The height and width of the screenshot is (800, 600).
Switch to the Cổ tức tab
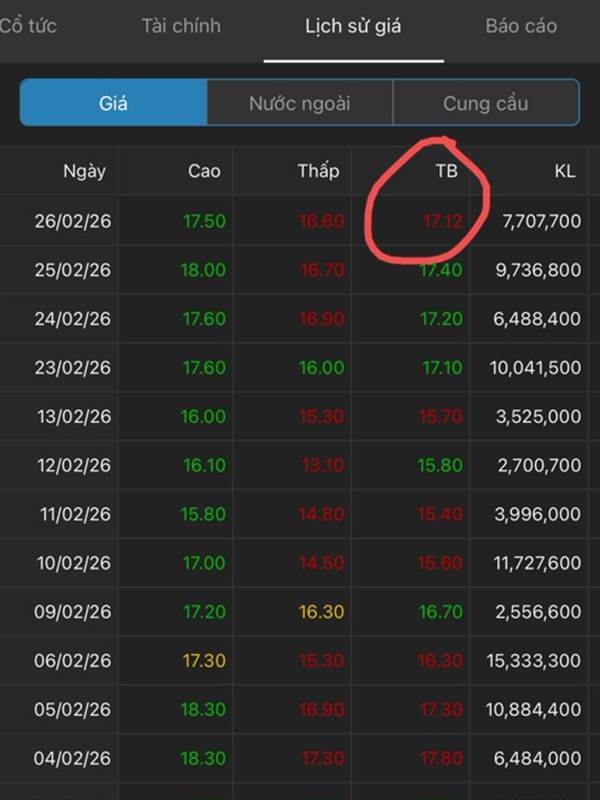[x=28, y=26]
